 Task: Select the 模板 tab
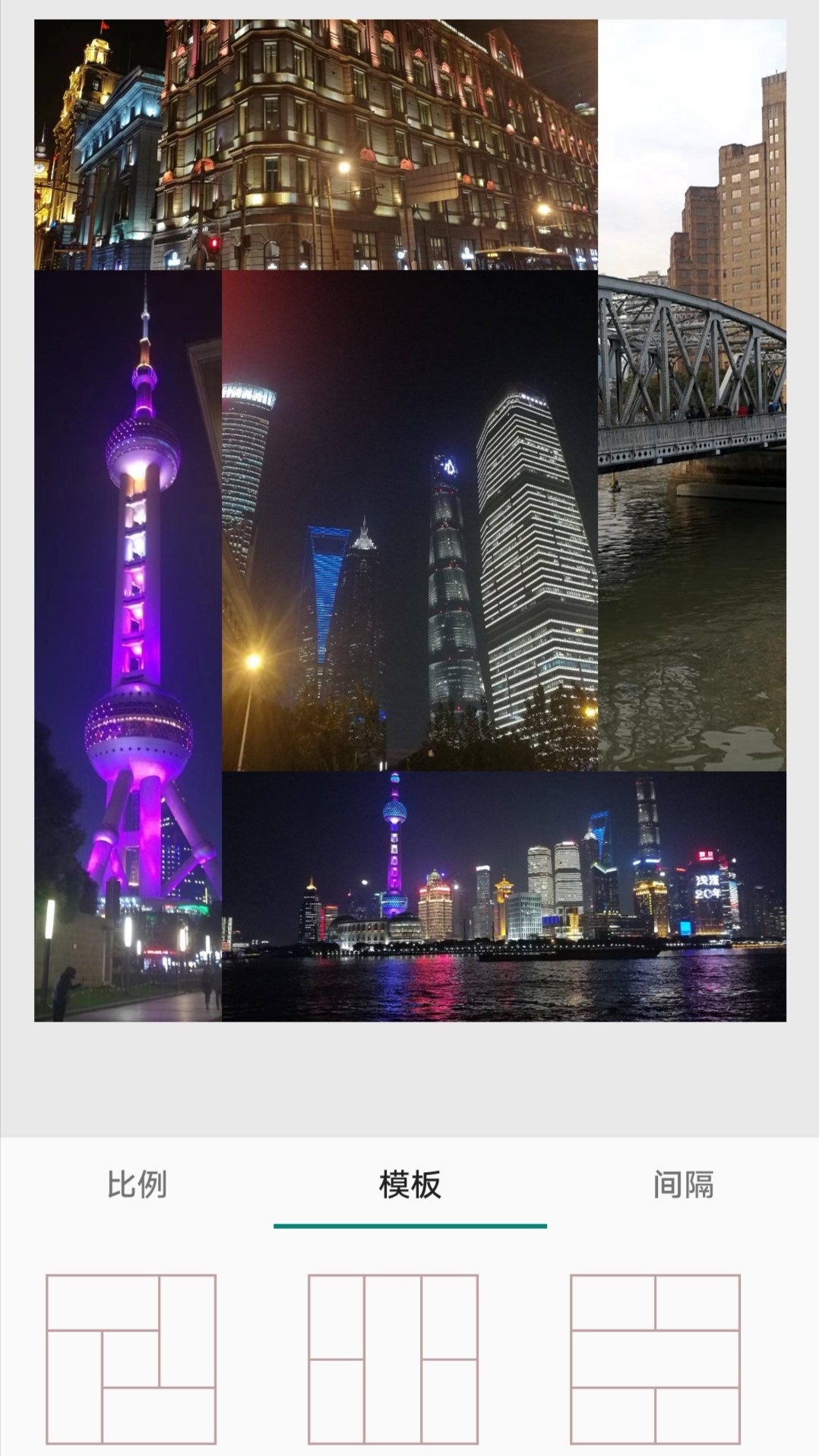click(410, 1184)
